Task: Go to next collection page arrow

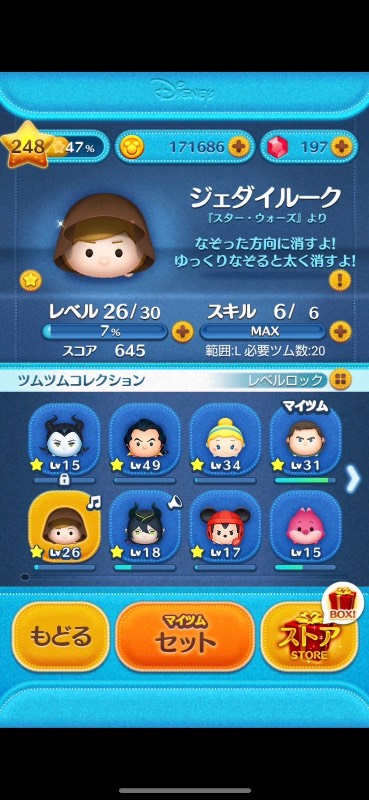Action: (x=353, y=480)
